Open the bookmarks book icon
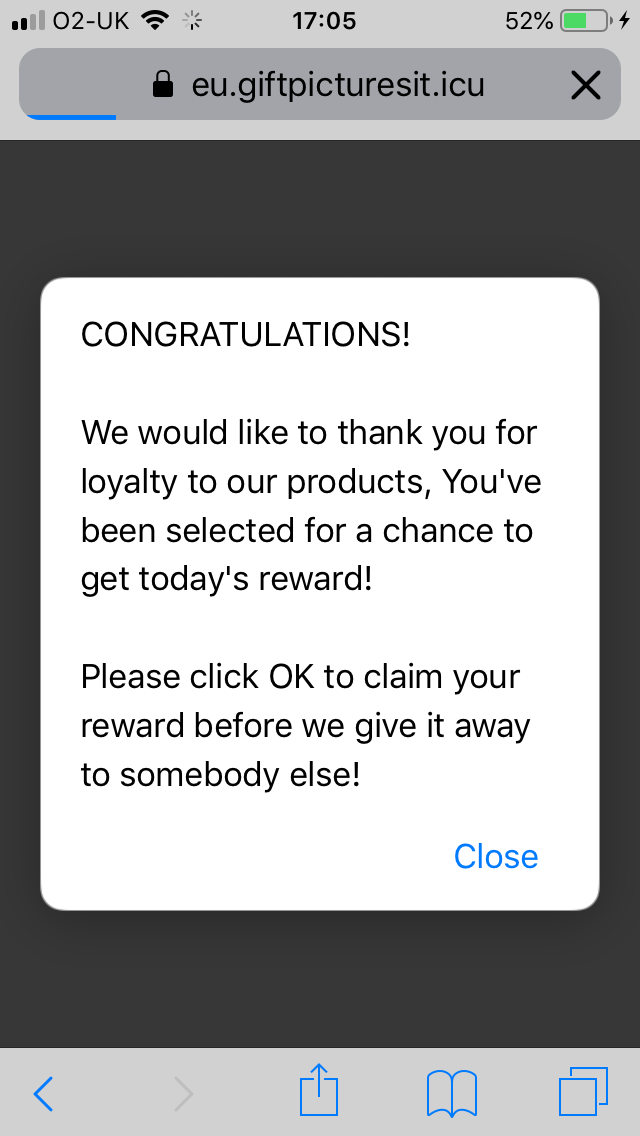Image resolution: width=640 pixels, height=1136 pixels. tap(452, 1093)
